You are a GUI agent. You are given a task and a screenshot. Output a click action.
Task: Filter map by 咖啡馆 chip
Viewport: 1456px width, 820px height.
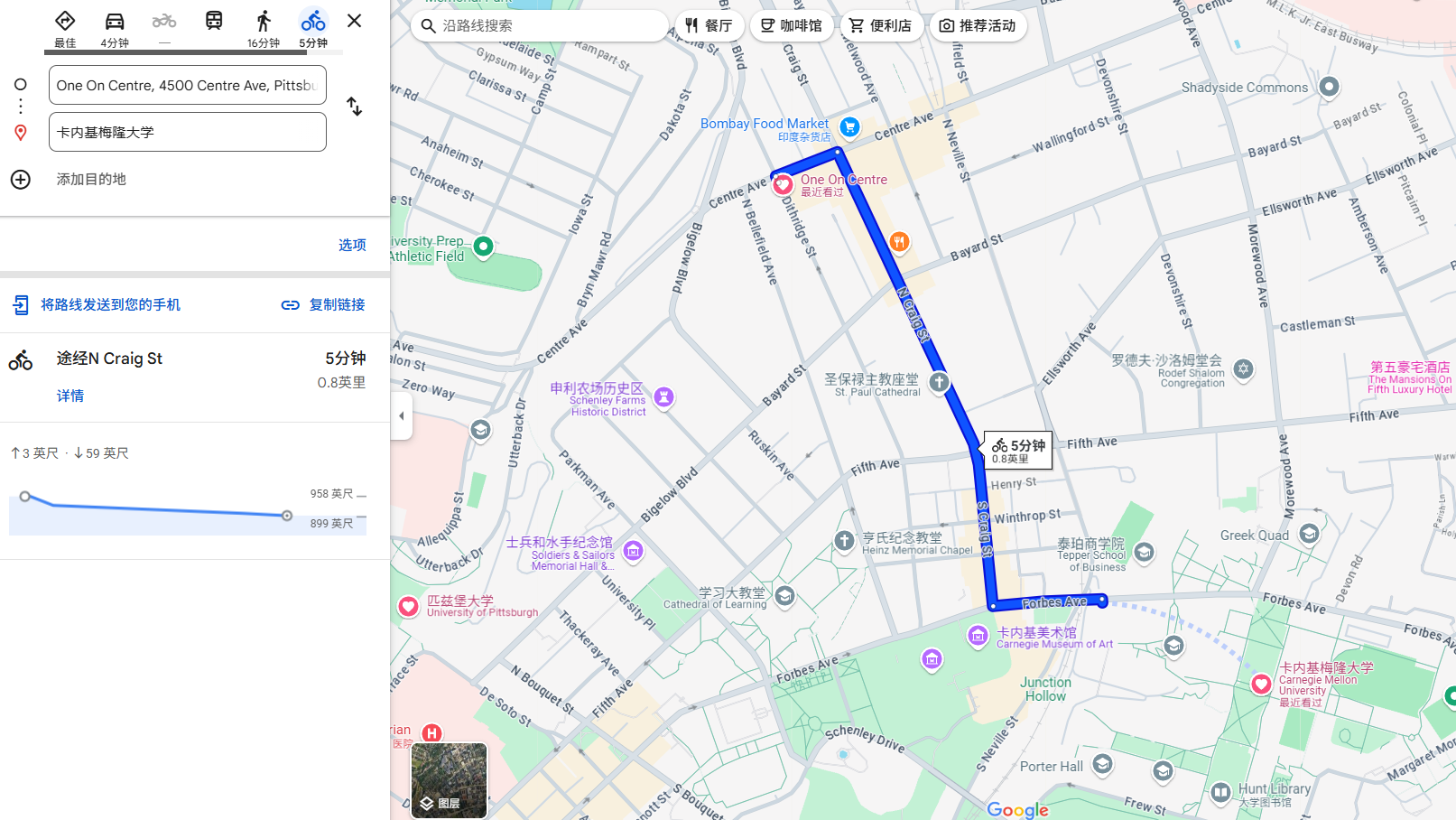(792, 25)
